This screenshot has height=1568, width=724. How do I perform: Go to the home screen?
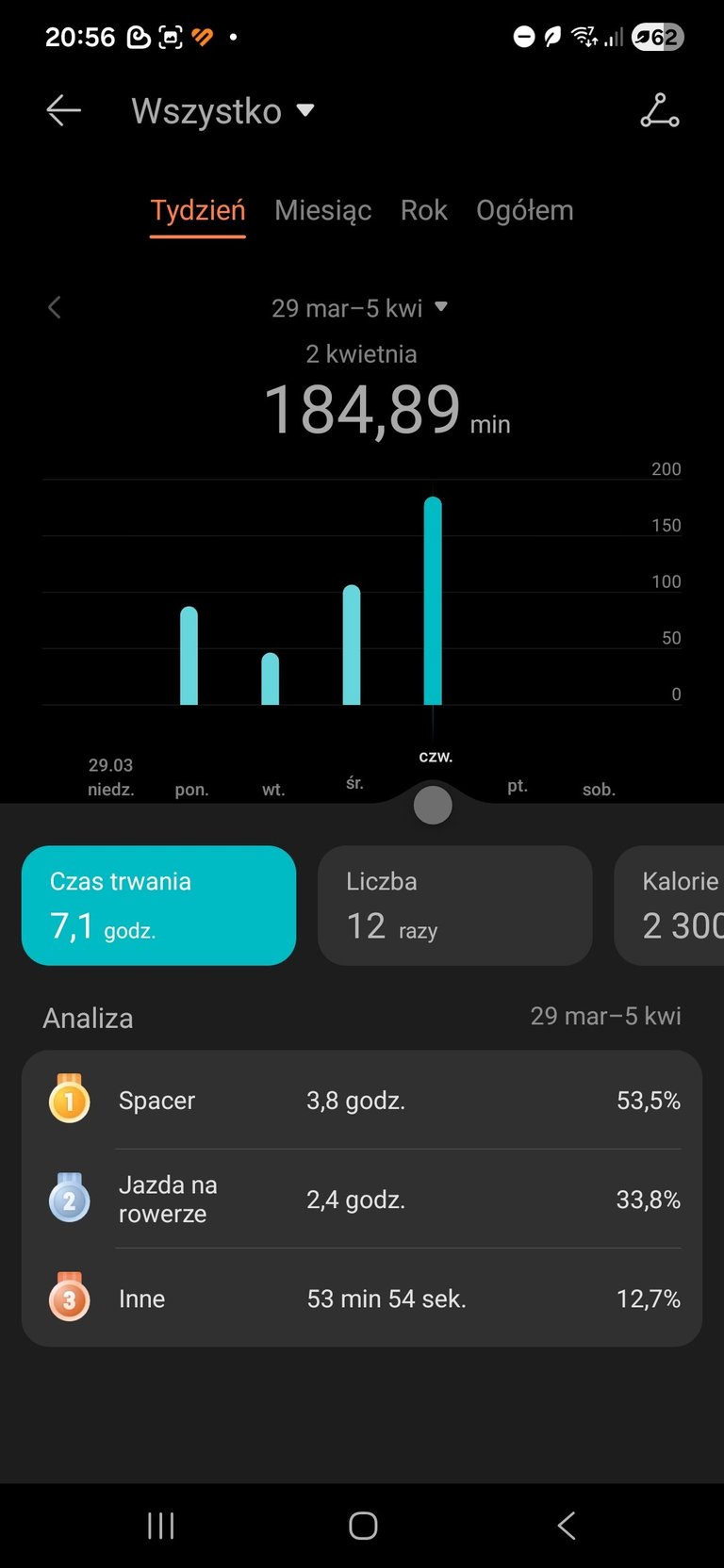(x=363, y=1526)
